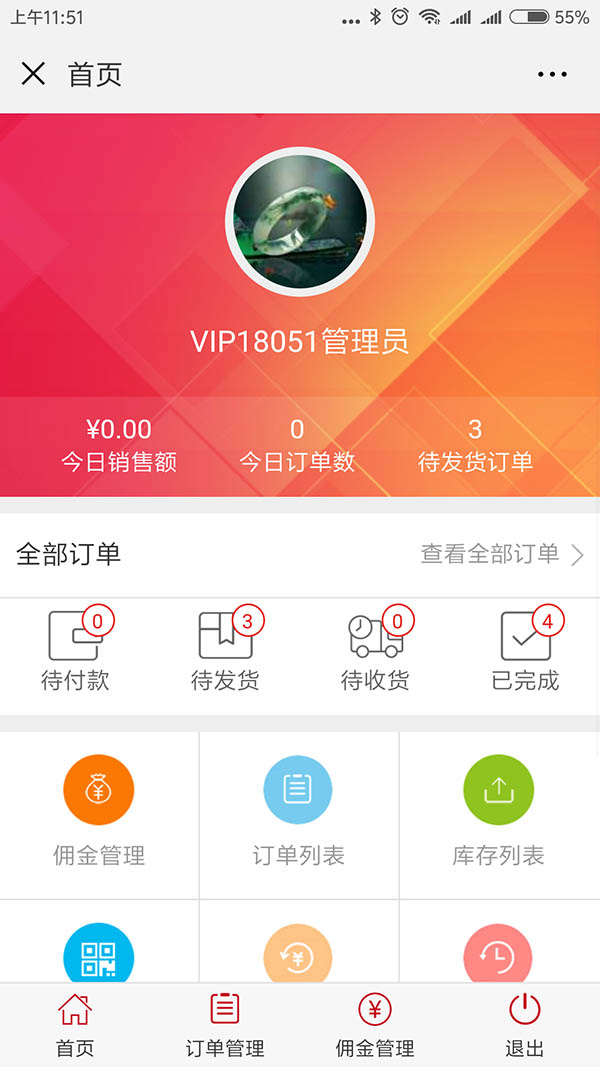Log out via 退出 tab
Viewport: 600px width, 1067px height.
(525, 1025)
